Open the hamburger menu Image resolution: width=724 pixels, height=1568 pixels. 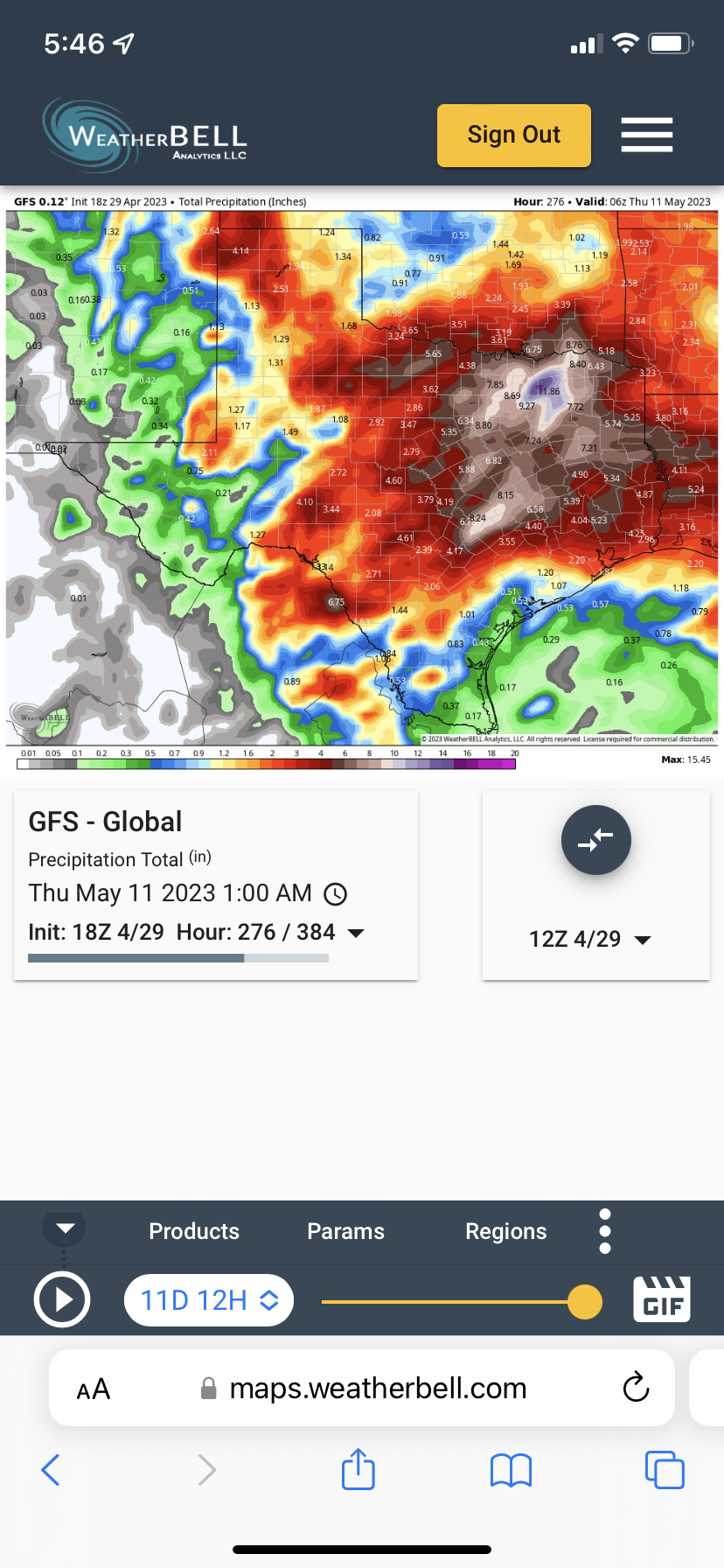646,135
